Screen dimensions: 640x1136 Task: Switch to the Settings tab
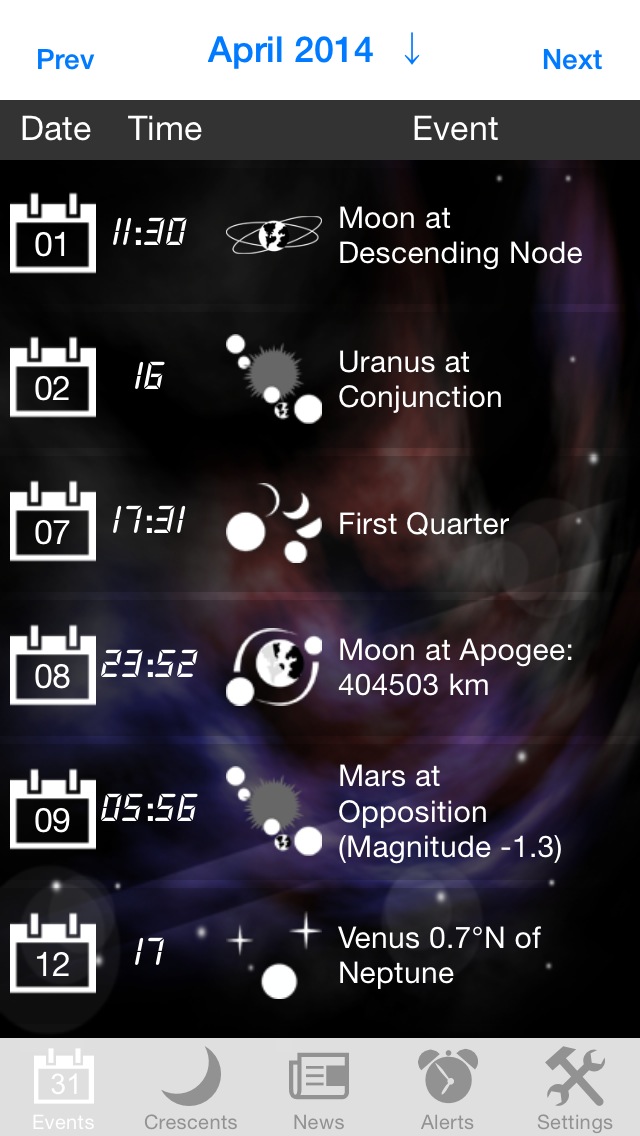pyautogui.click(x=575, y=1088)
